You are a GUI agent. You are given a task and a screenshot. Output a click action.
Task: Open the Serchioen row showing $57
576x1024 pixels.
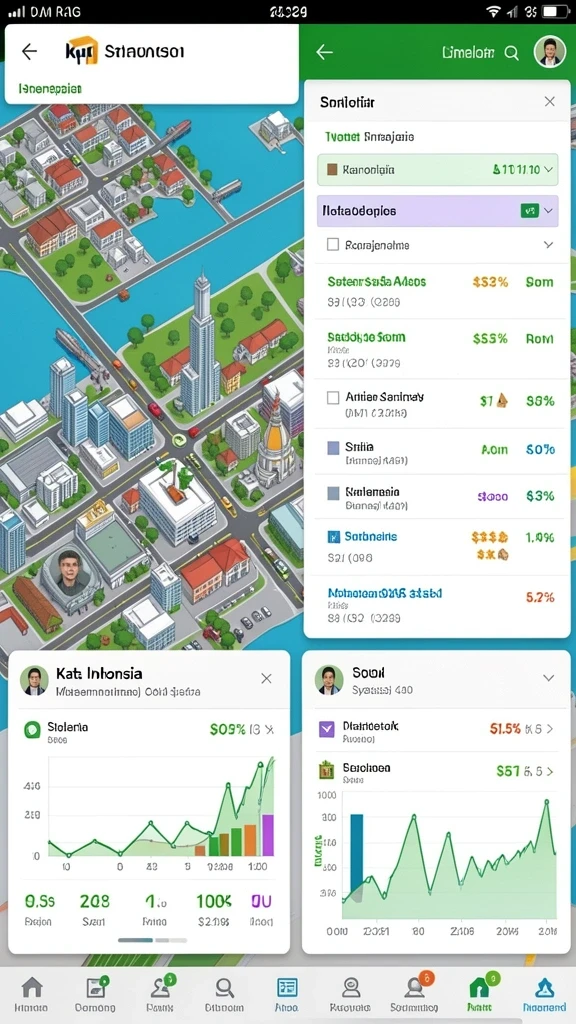click(x=436, y=771)
